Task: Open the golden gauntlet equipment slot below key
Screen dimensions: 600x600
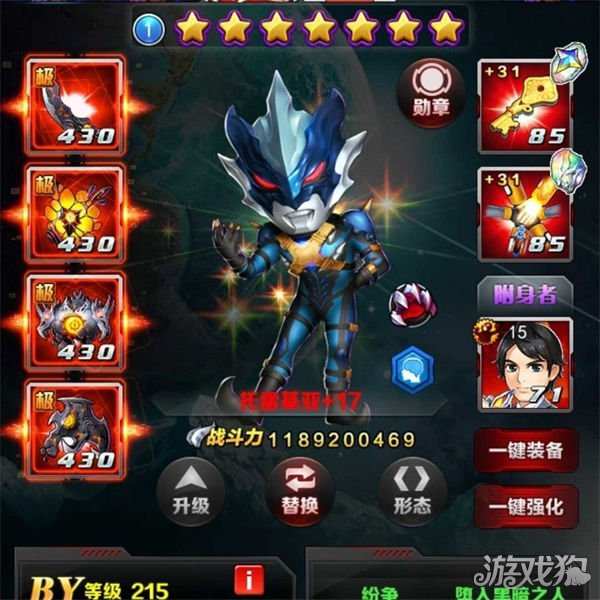Action: click(x=525, y=210)
